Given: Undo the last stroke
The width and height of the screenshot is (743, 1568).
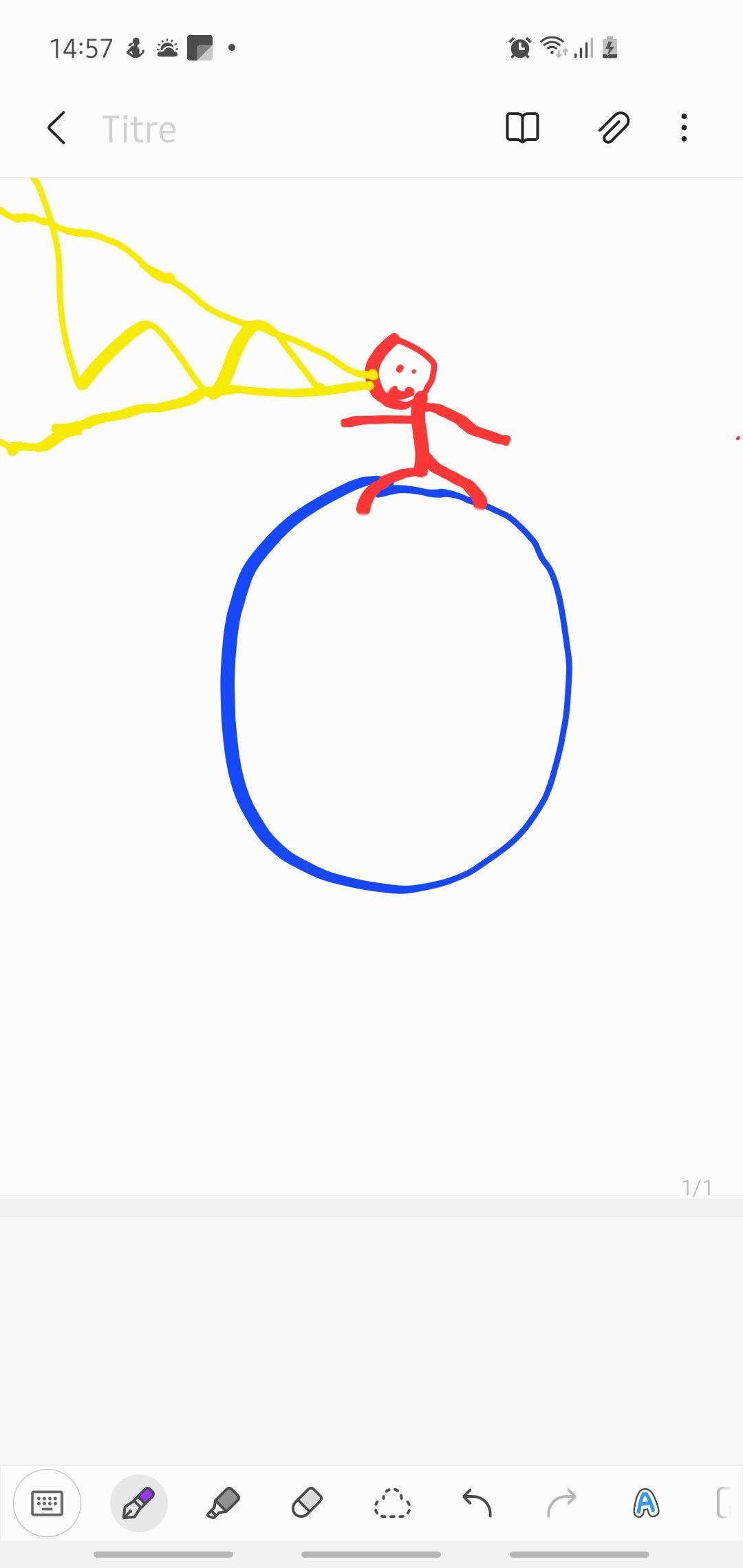Looking at the screenshot, I should [477, 1503].
